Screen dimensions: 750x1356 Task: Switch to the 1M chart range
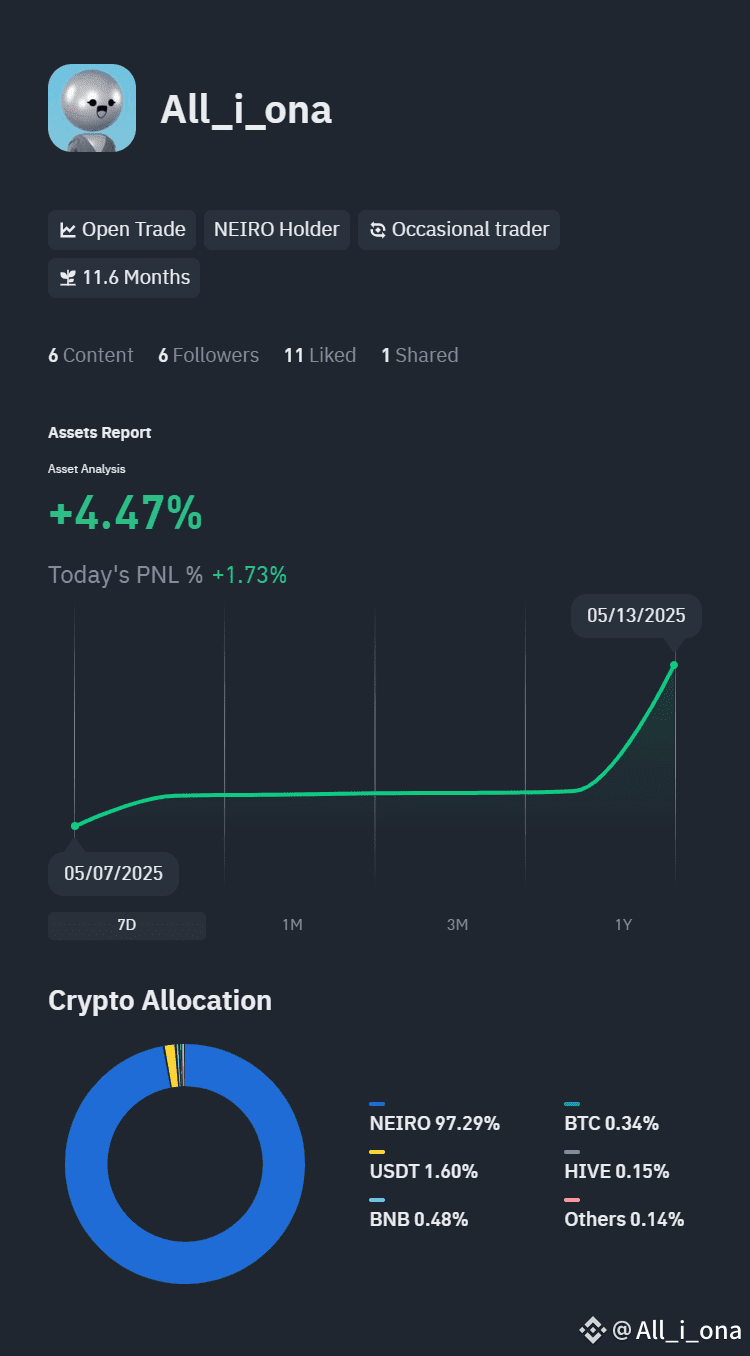click(x=292, y=925)
